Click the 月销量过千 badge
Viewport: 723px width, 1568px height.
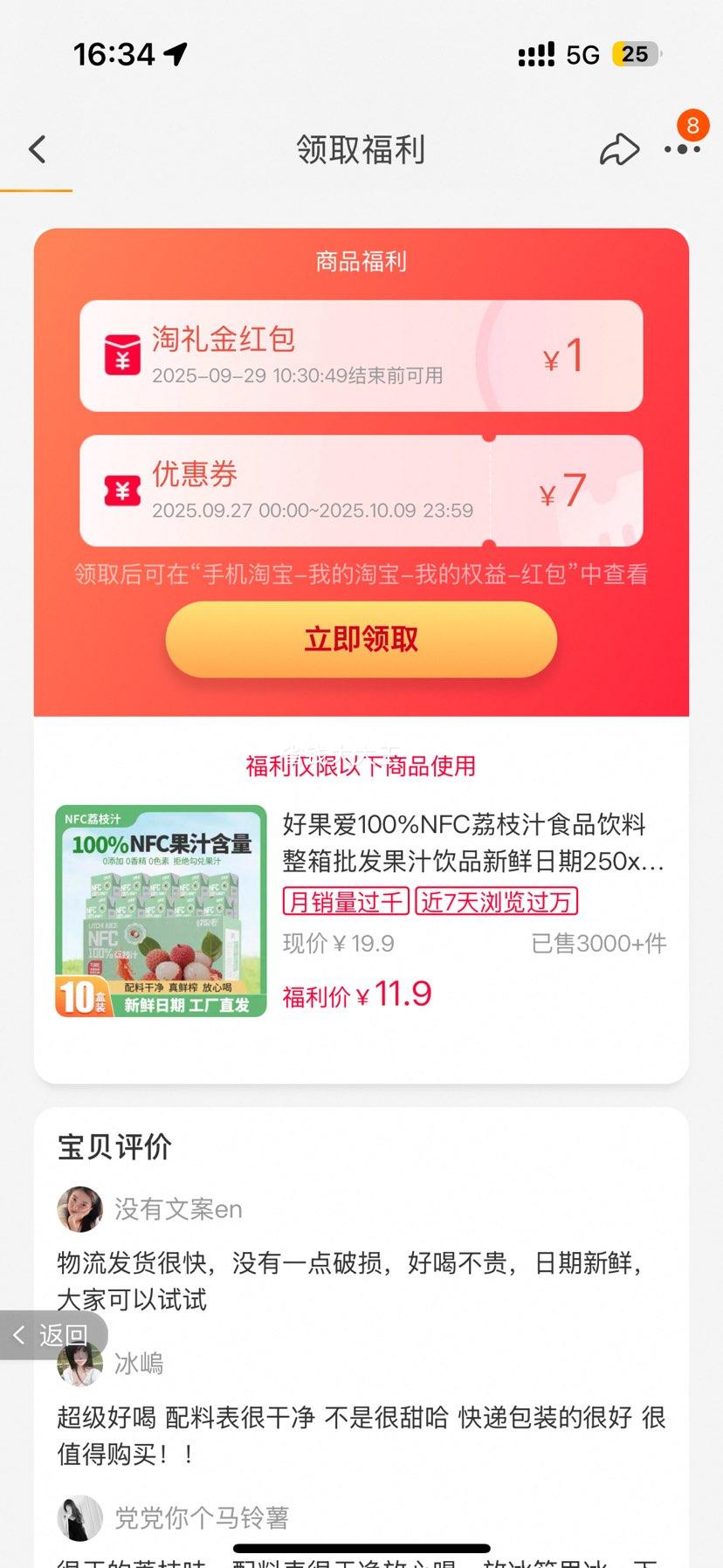pos(346,904)
